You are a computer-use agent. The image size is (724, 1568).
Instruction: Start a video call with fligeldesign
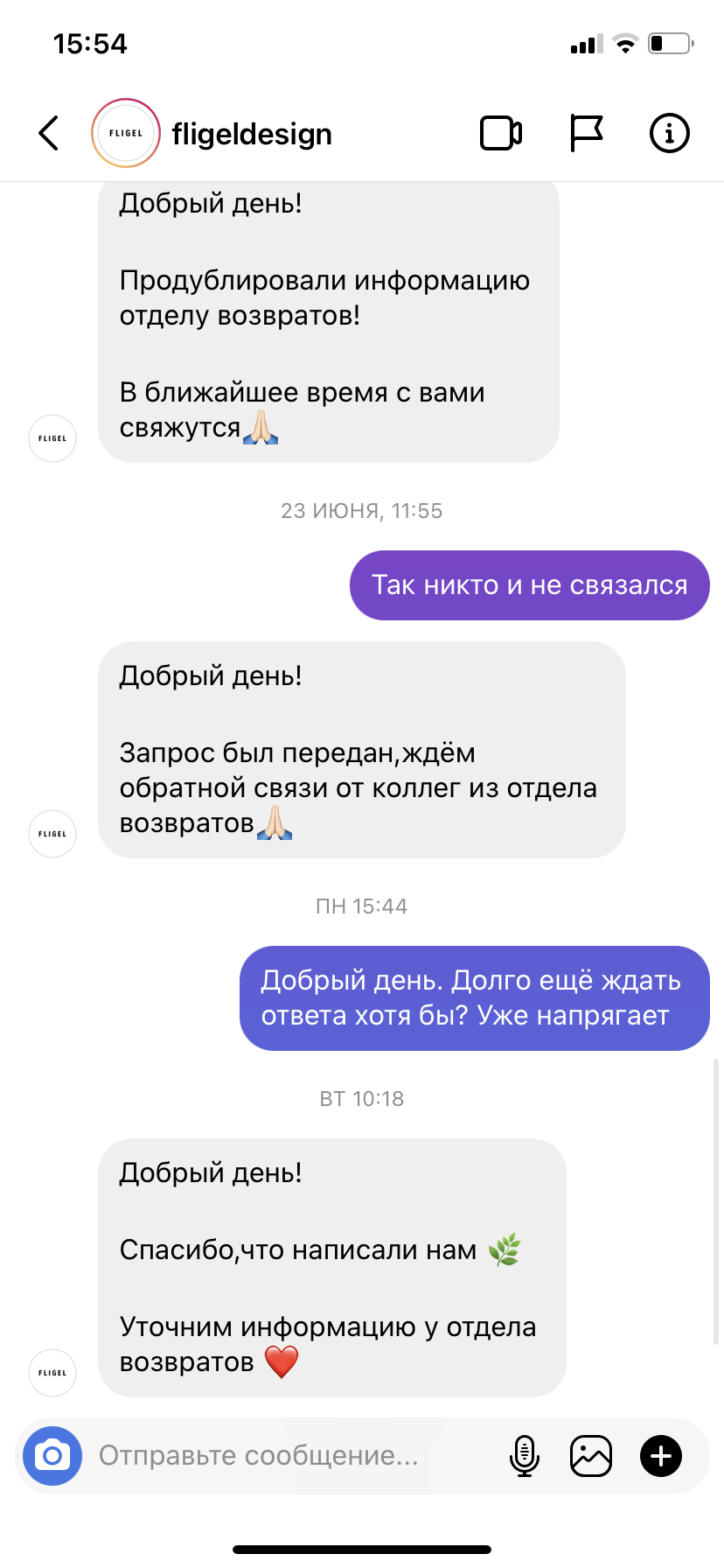(x=501, y=133)
